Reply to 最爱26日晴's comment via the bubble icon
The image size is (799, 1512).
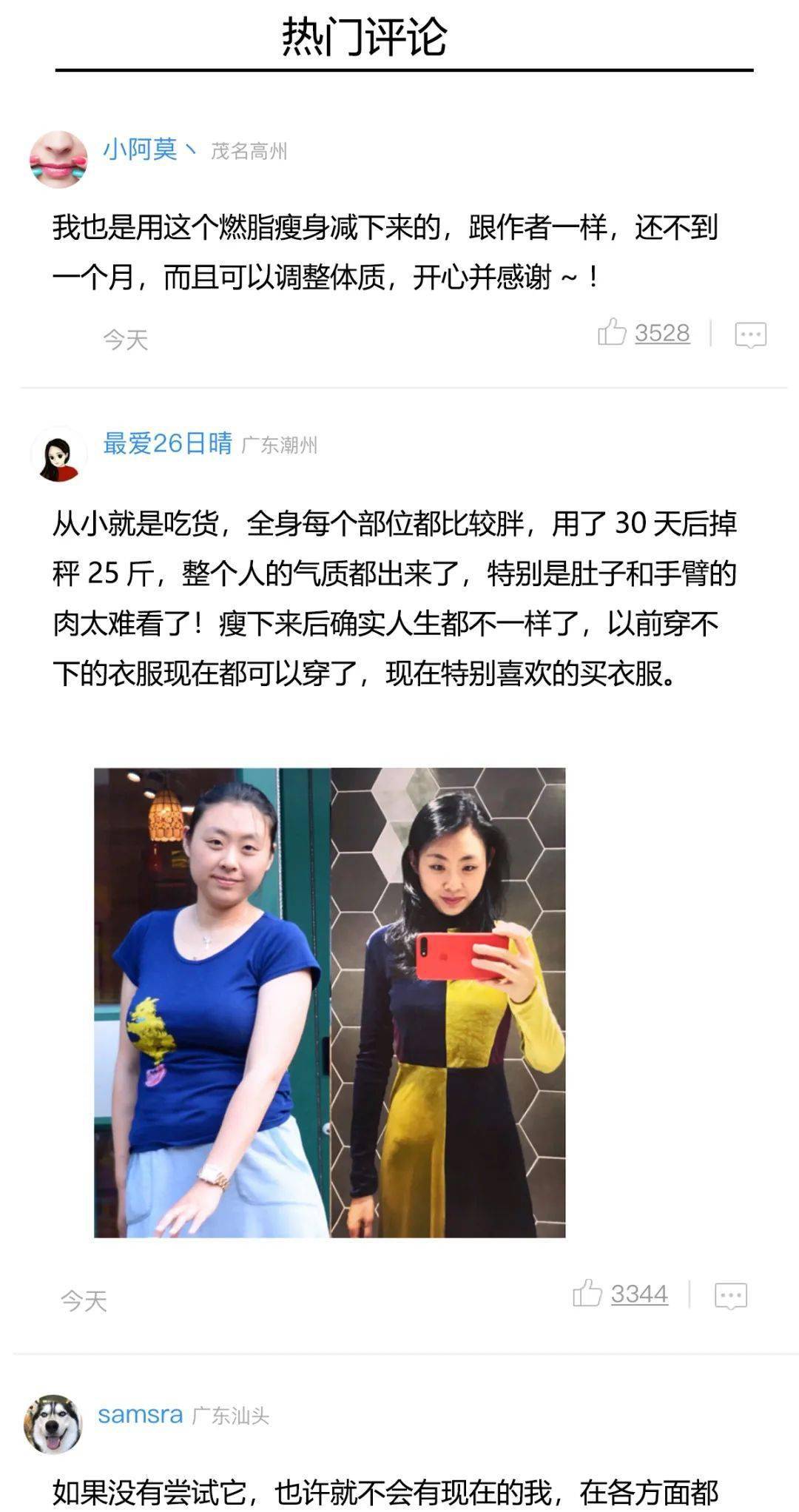point(731,1296)
